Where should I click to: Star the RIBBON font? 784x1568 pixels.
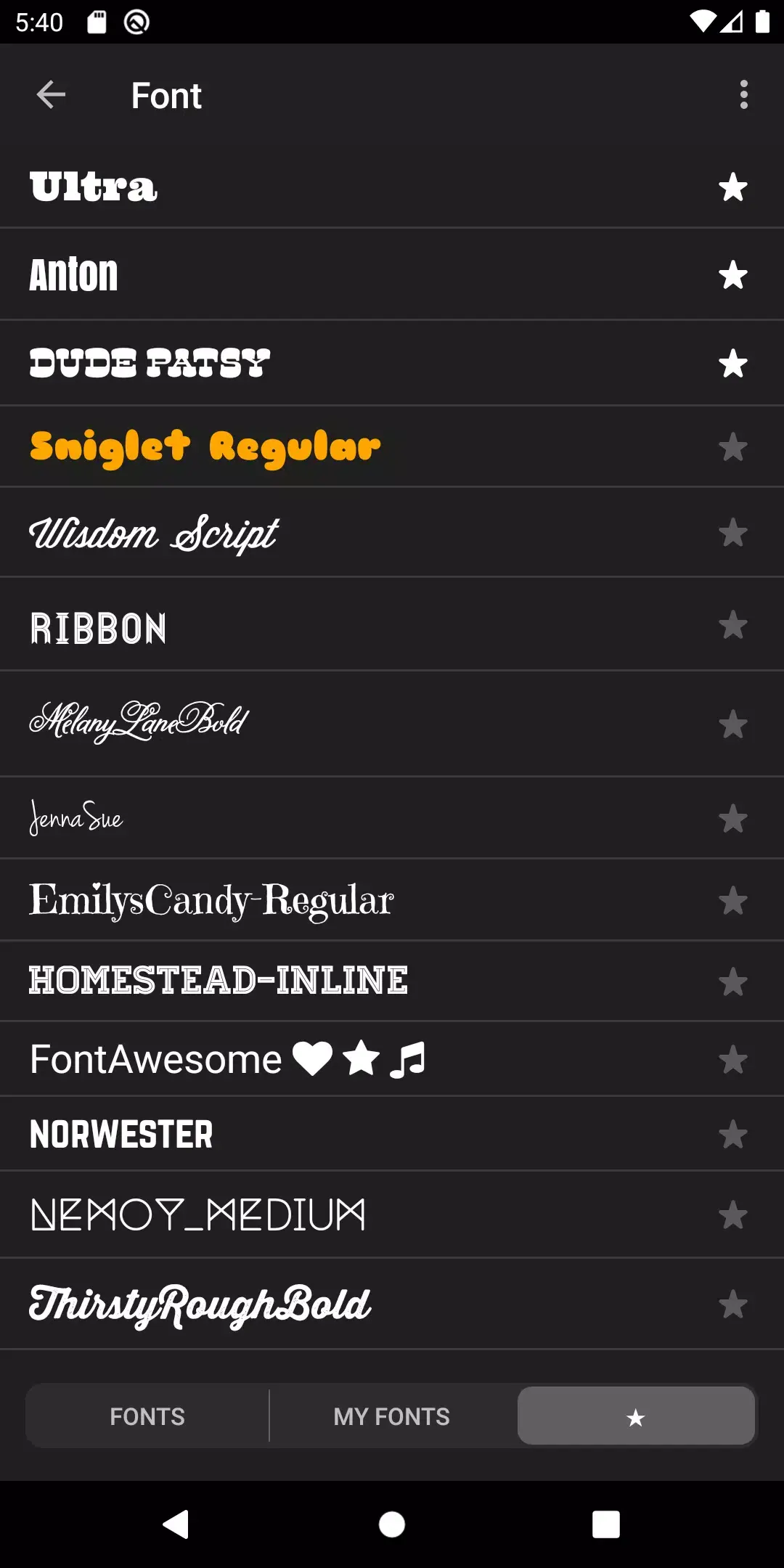[x=732, y=625]
